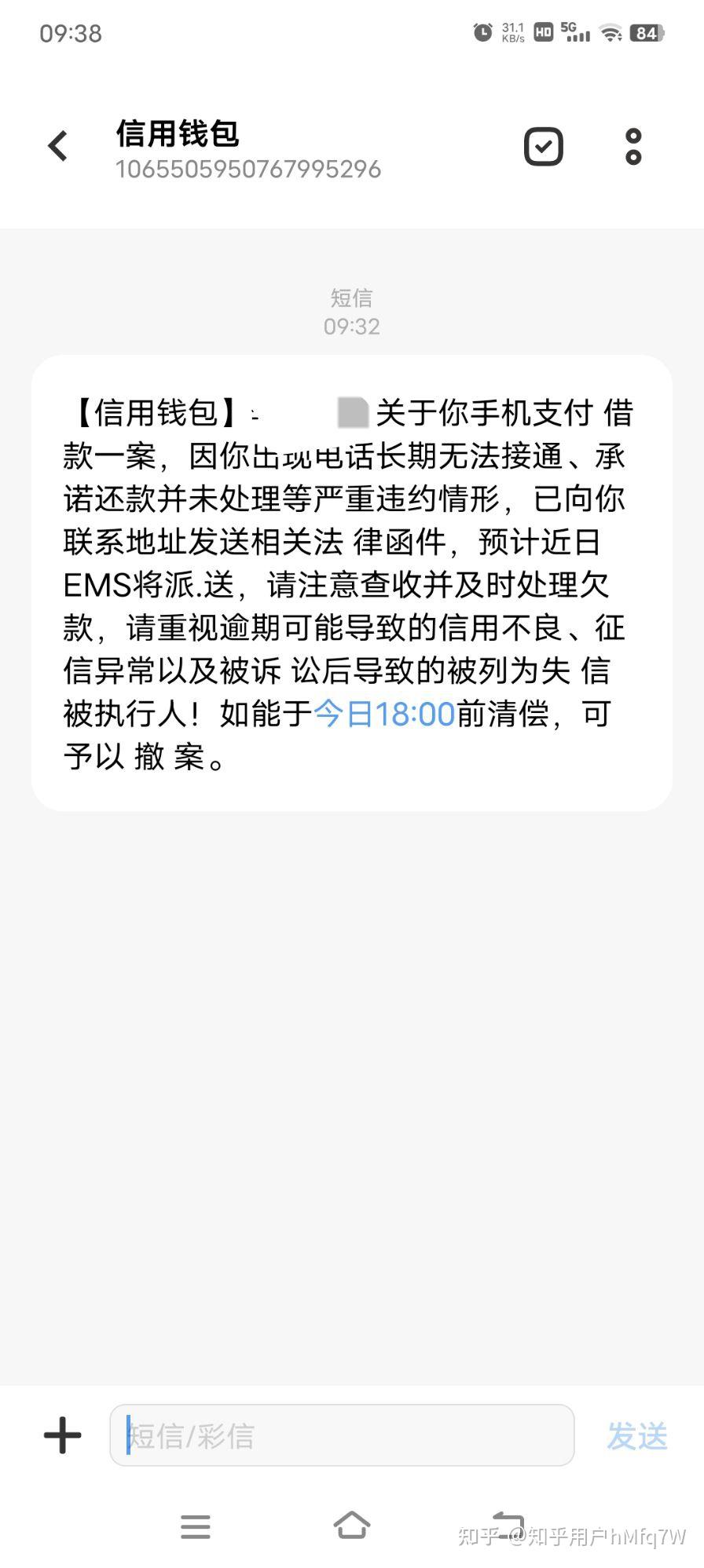Screen dimensions: 704x1568
Task: Tap the checkbox select icon in header
Action: tap(544, 146)
